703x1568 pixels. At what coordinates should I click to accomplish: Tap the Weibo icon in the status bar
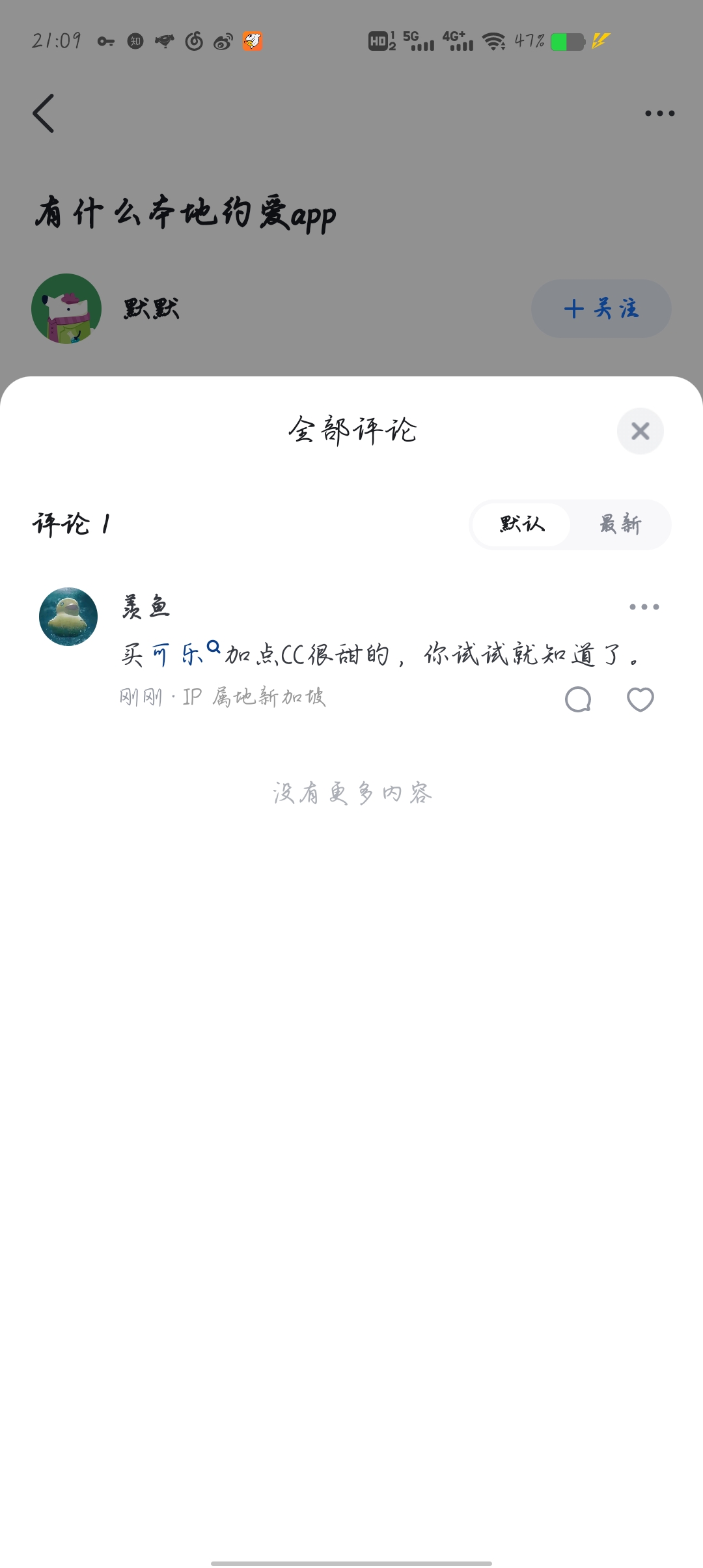point(222,40)
